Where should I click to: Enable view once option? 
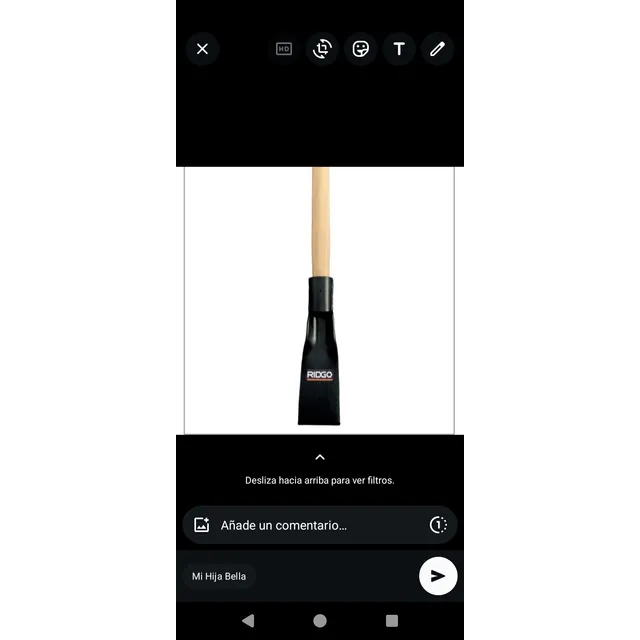click(x=437, y=525)
